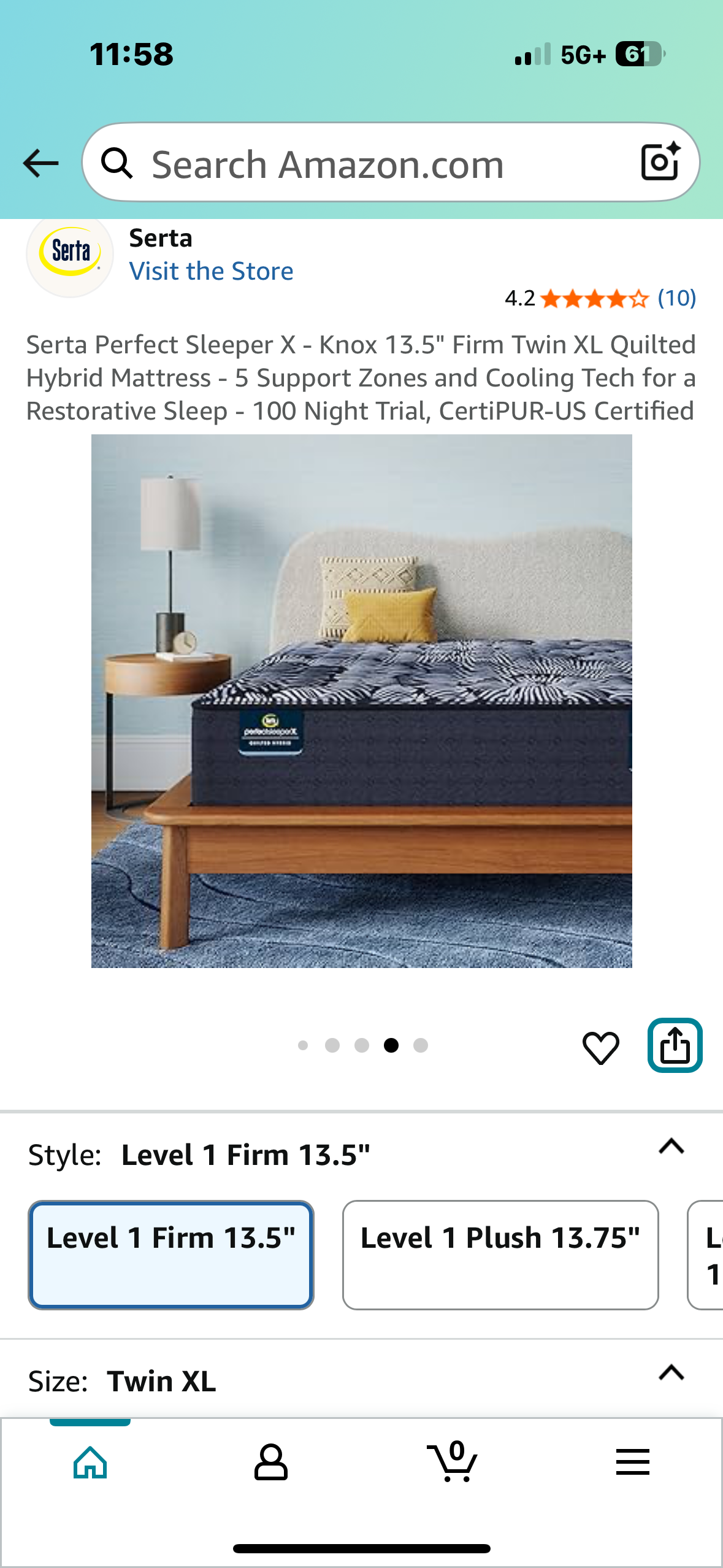Select Level 1 Firm 13.5" style
The image size is (723, 1568).
171,1255
